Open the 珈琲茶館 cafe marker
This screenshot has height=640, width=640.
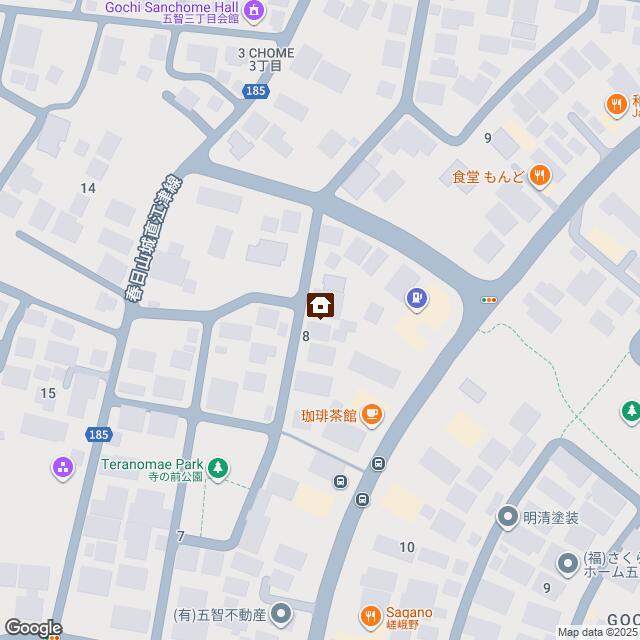(371, 413)
